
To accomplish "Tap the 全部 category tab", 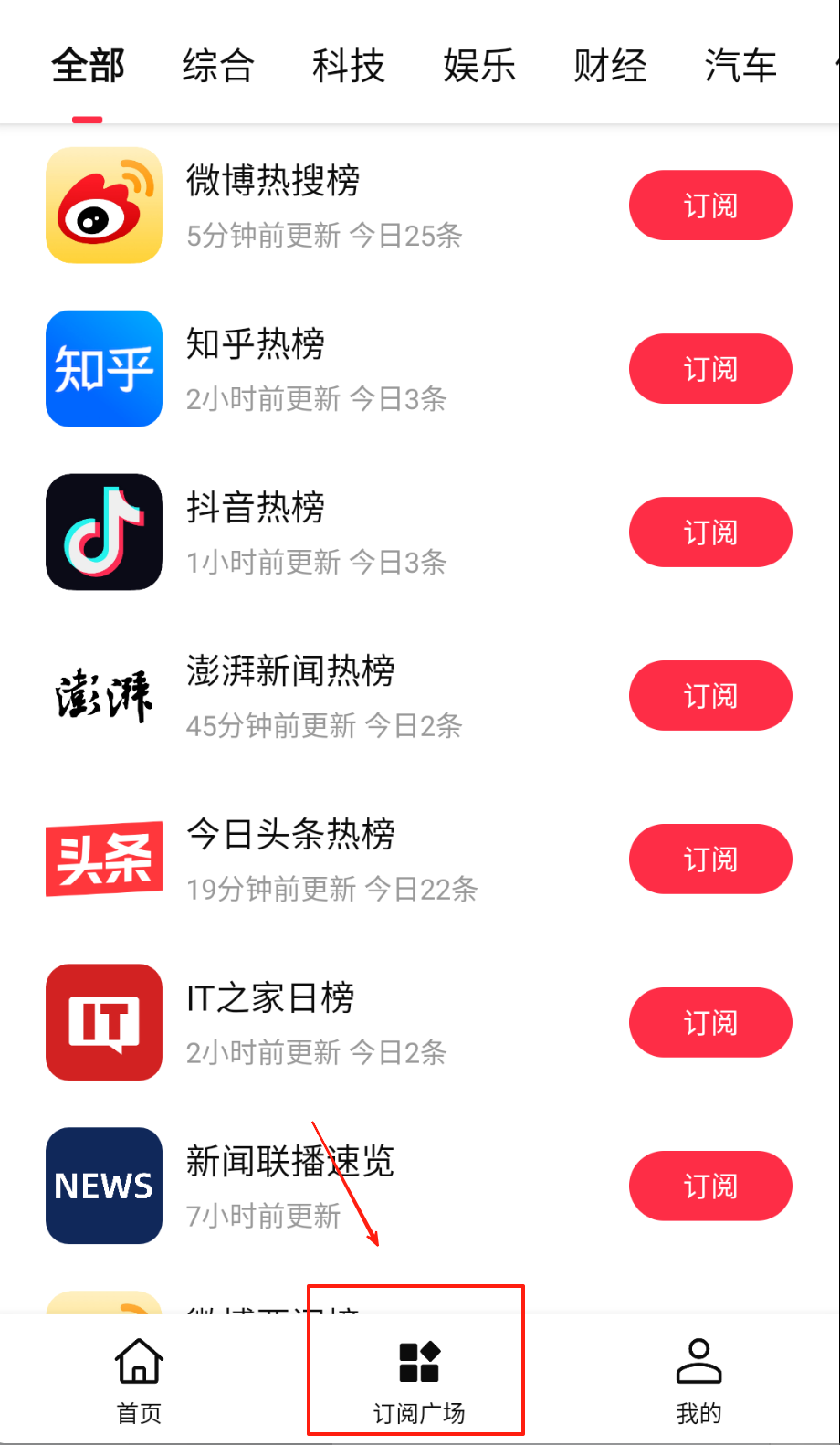I will coord(88,66).
